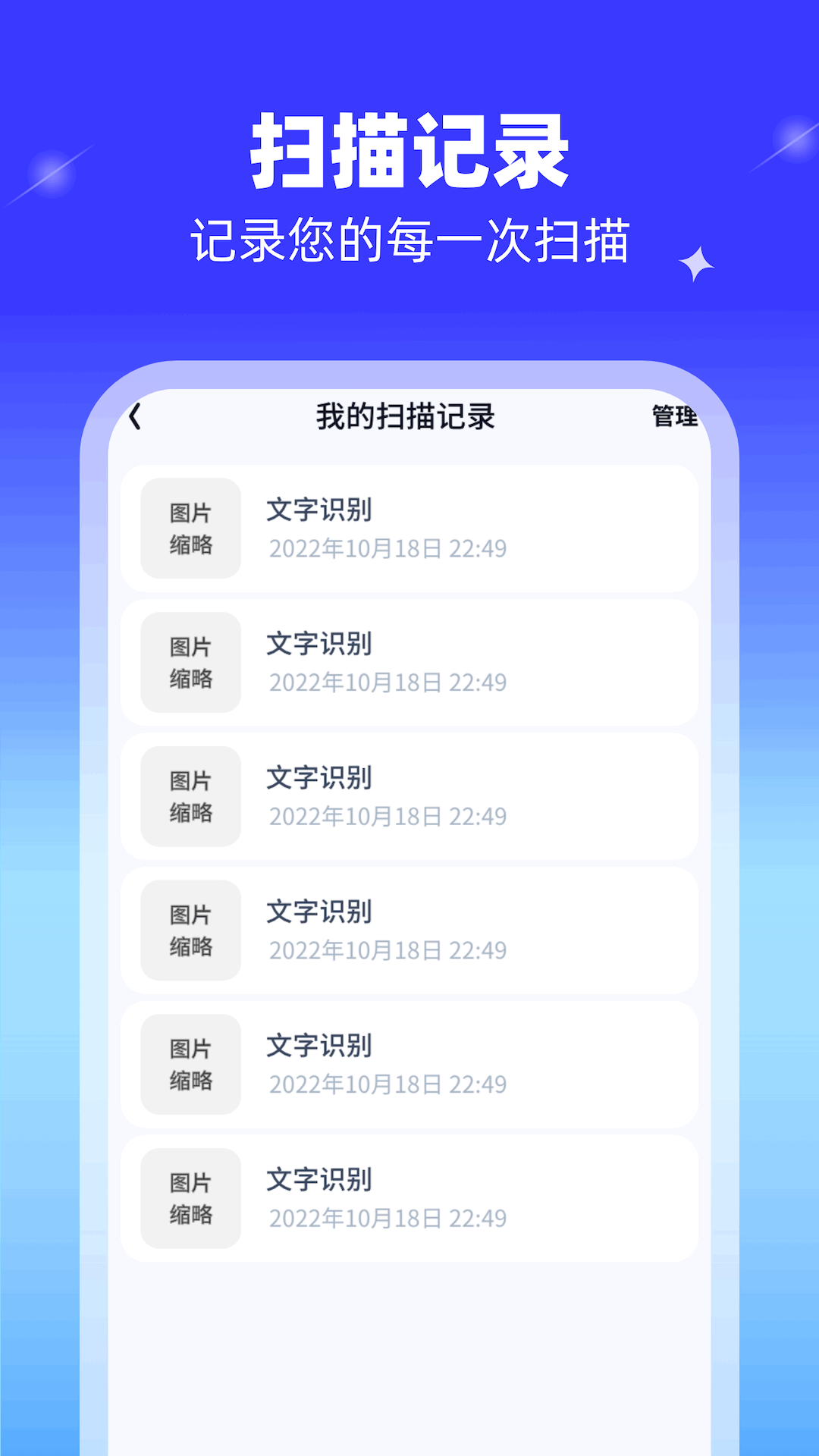Viewport: 819px width, 1456px height.
Task: Click the thumbnail of the first scan record
Action: [189, 529]
